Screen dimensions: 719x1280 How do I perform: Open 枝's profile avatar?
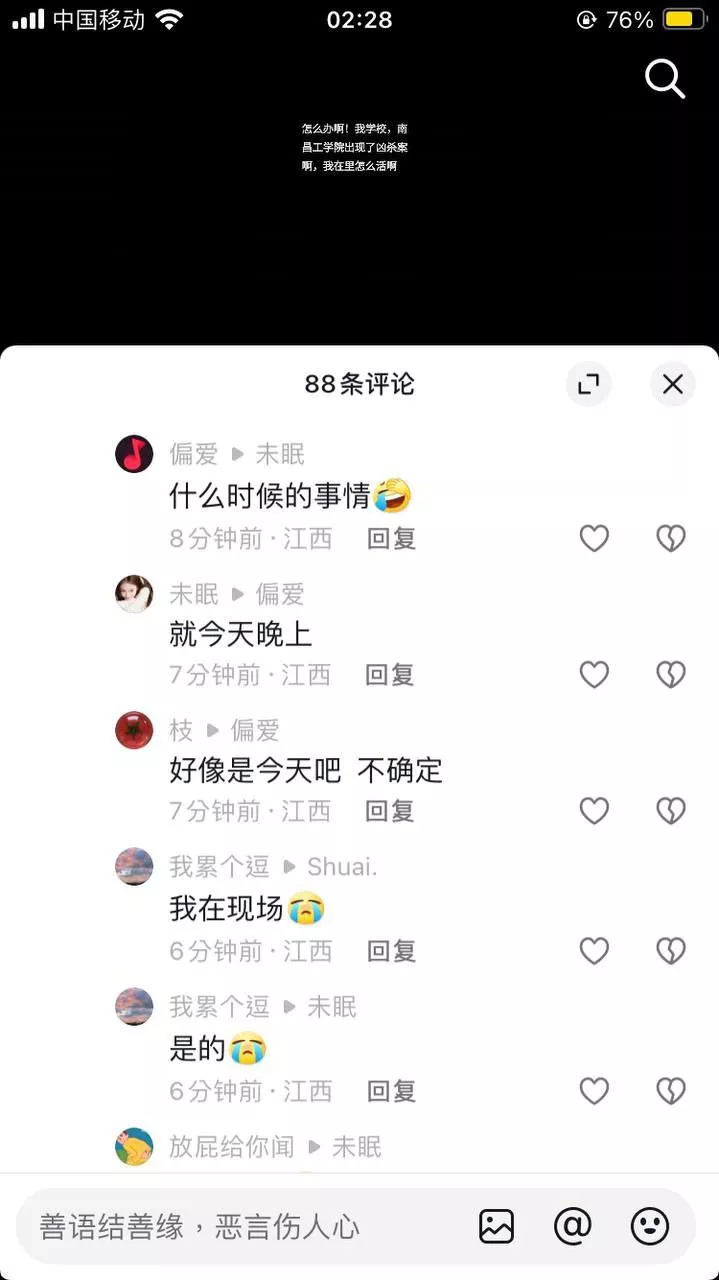(134, 730)
